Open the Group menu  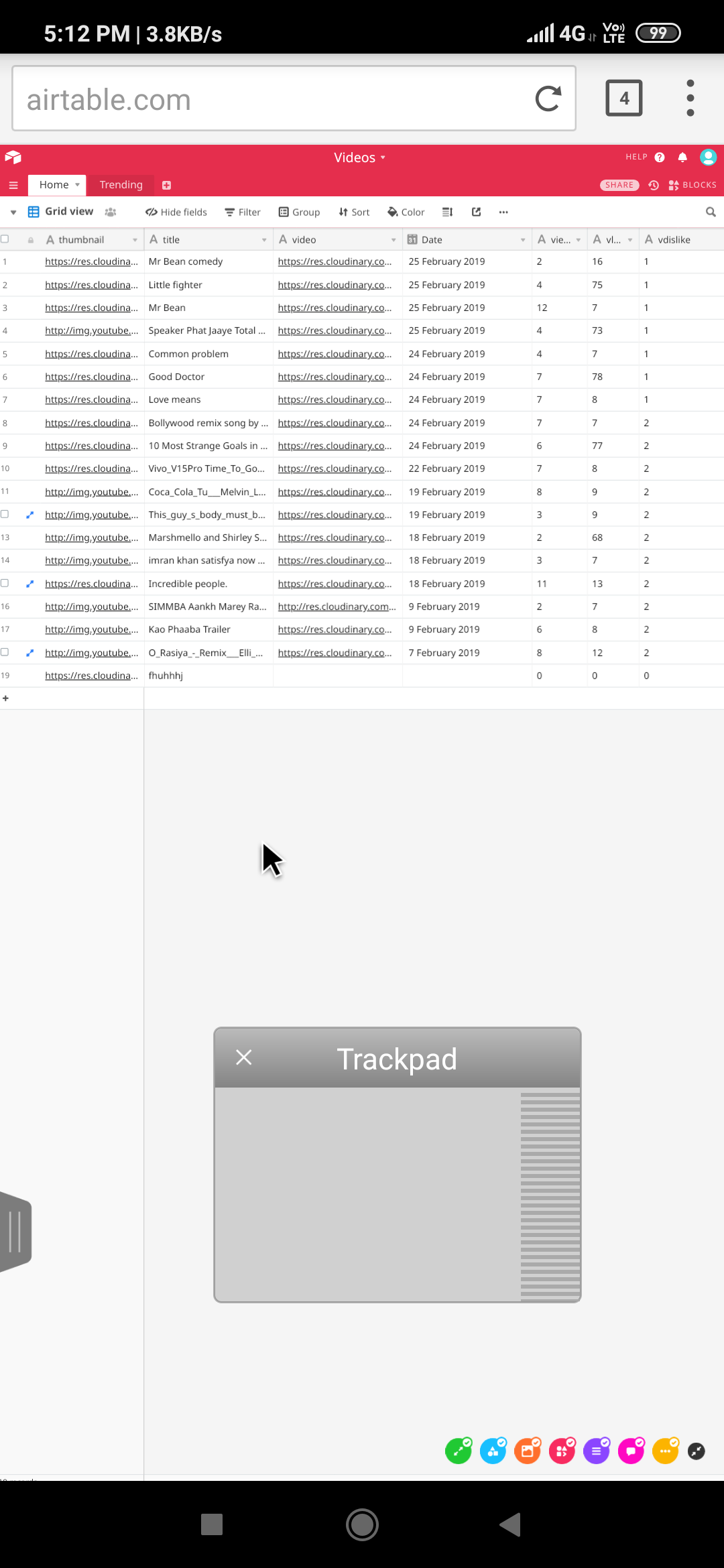pos(300,212)
